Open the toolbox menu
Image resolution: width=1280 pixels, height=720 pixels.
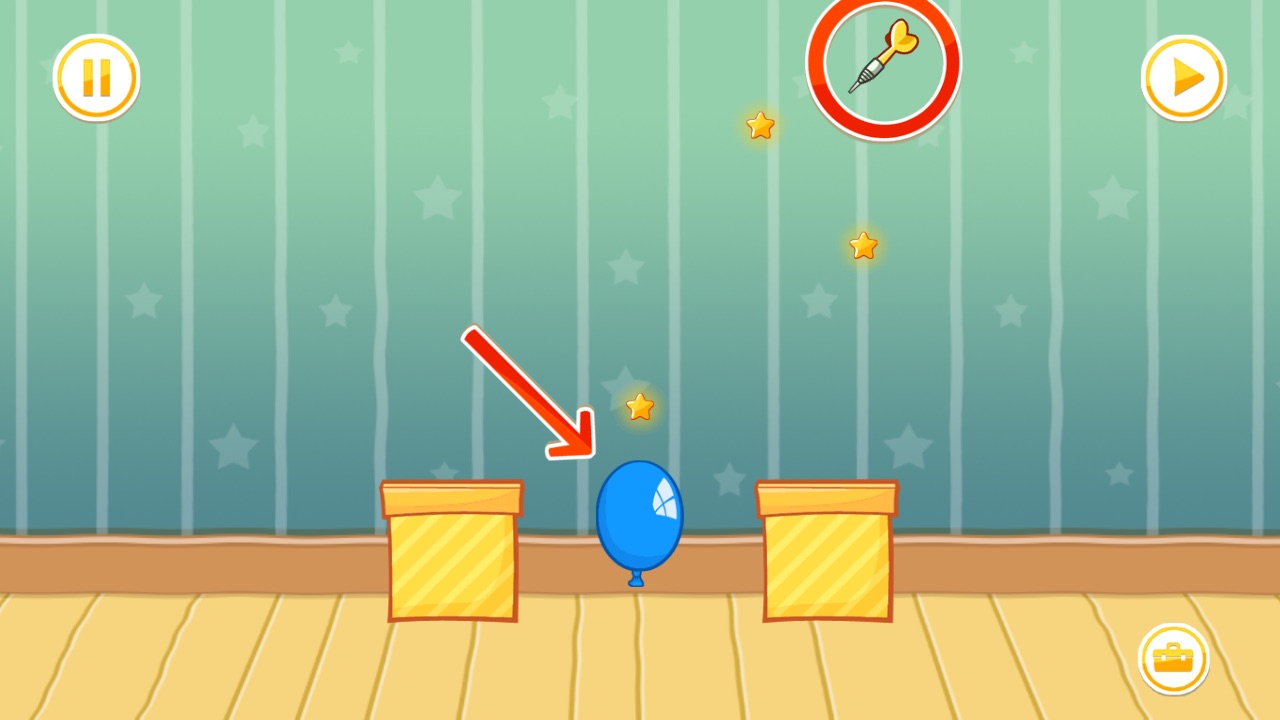tap(1173, 659)
